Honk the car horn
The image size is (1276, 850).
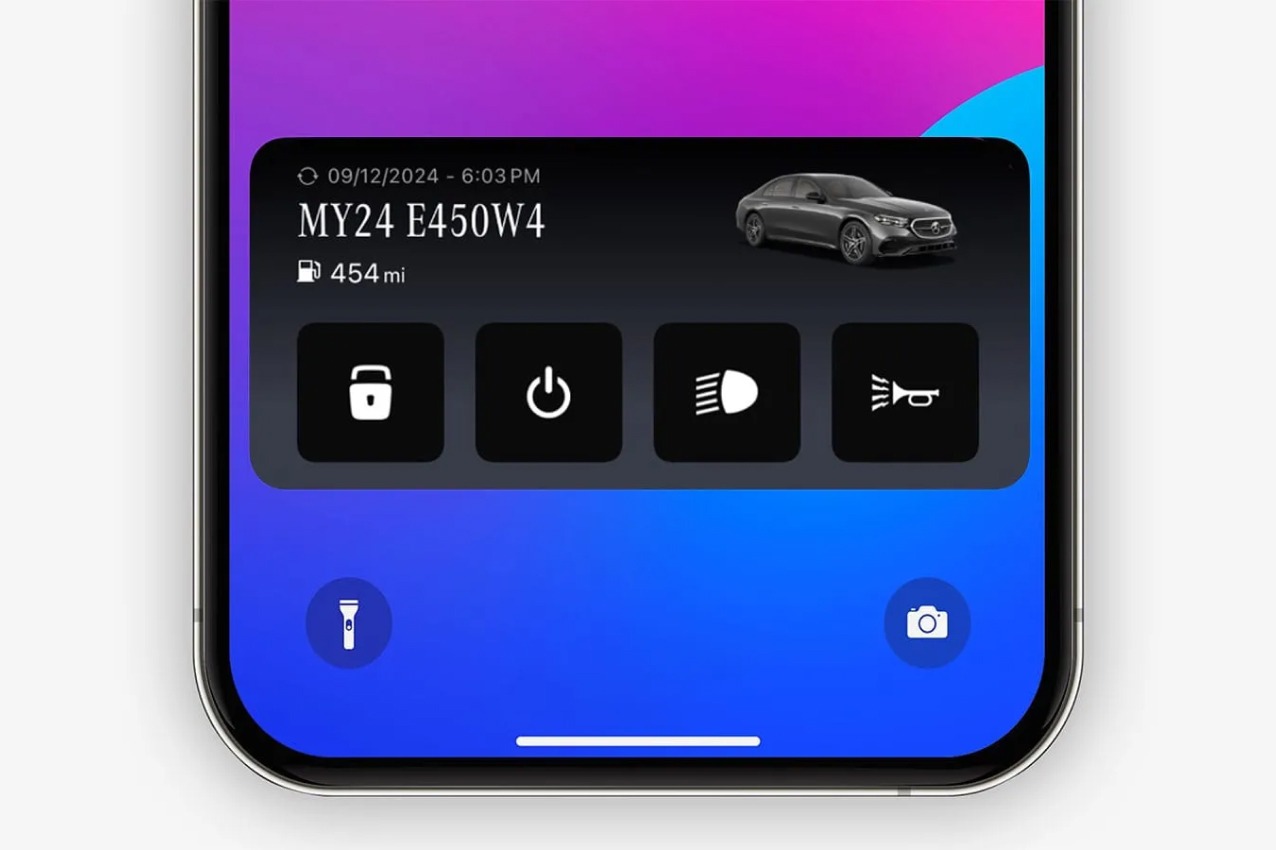point(904,392)
